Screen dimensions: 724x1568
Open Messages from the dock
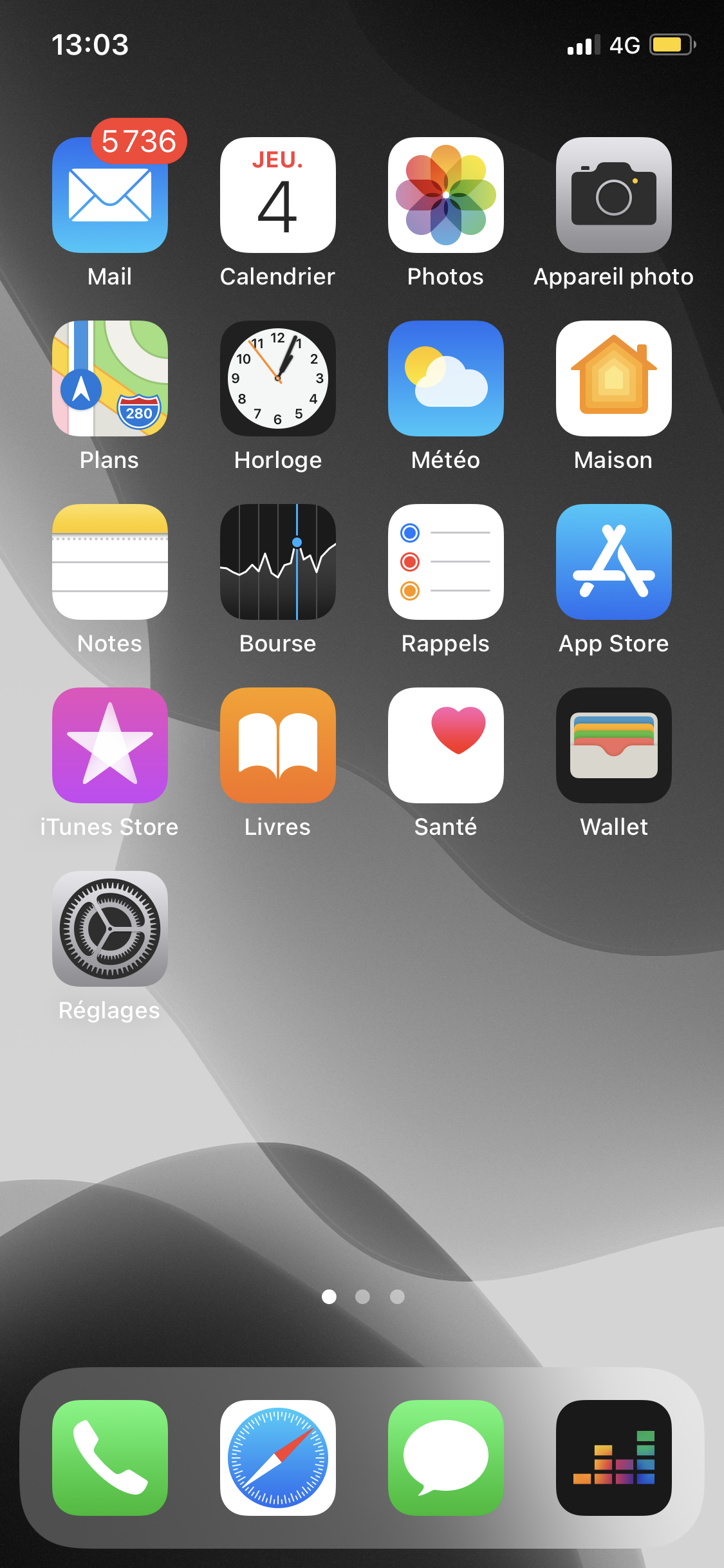point(446,1458)
